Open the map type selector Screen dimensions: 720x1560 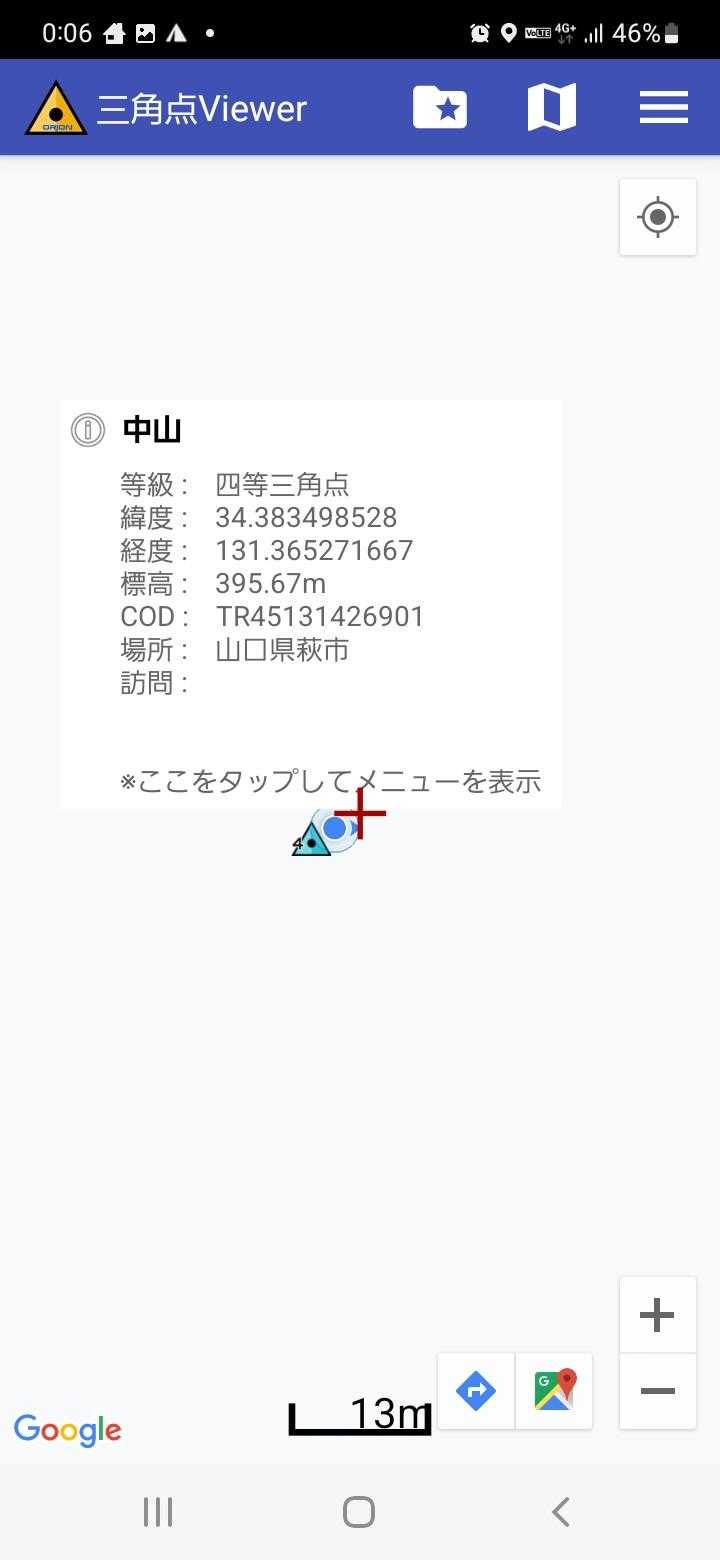[x=552, y=107]
